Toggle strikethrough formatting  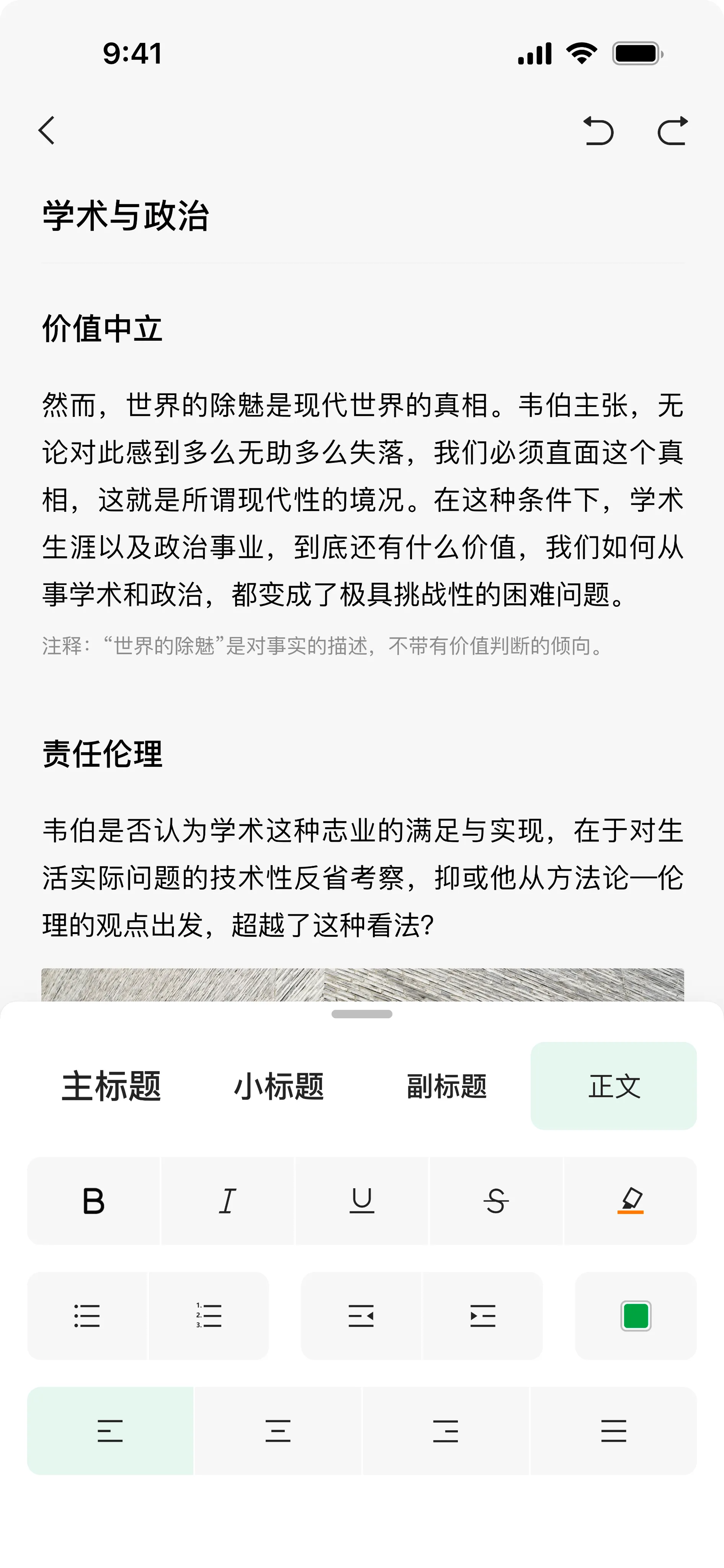tap(496, 1201)
